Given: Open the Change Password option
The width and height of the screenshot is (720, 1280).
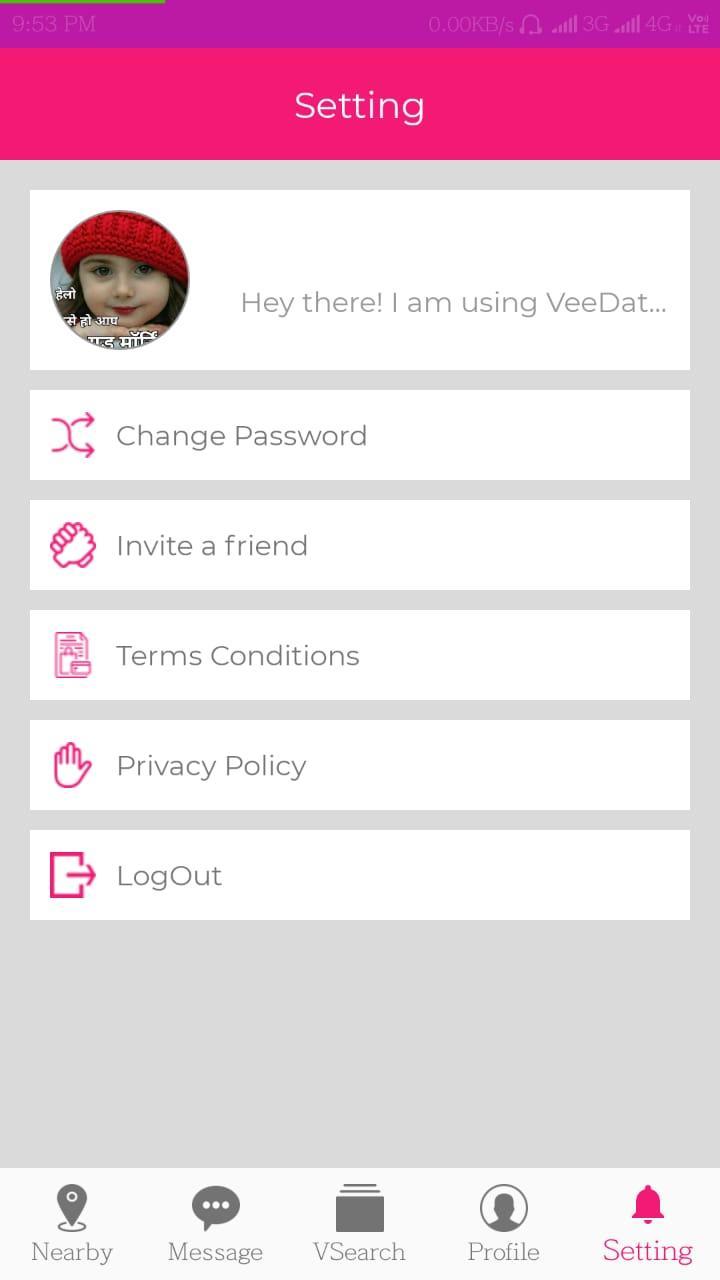Looking at the screenshot, I should (x=360, y=435).
